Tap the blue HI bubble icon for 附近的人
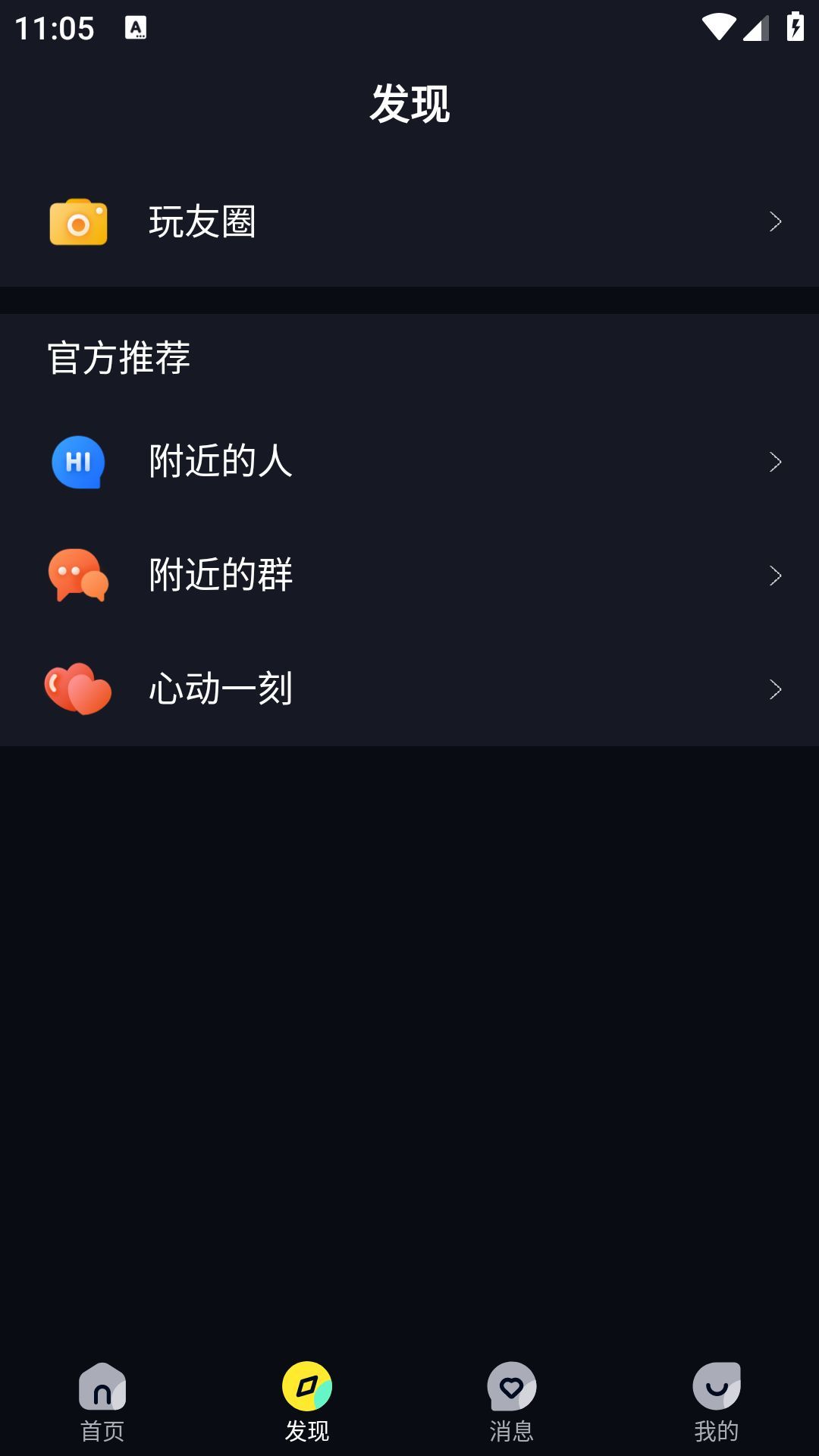Image resolution: width=819 pixels, height=1456 pixels. [77, 462]
